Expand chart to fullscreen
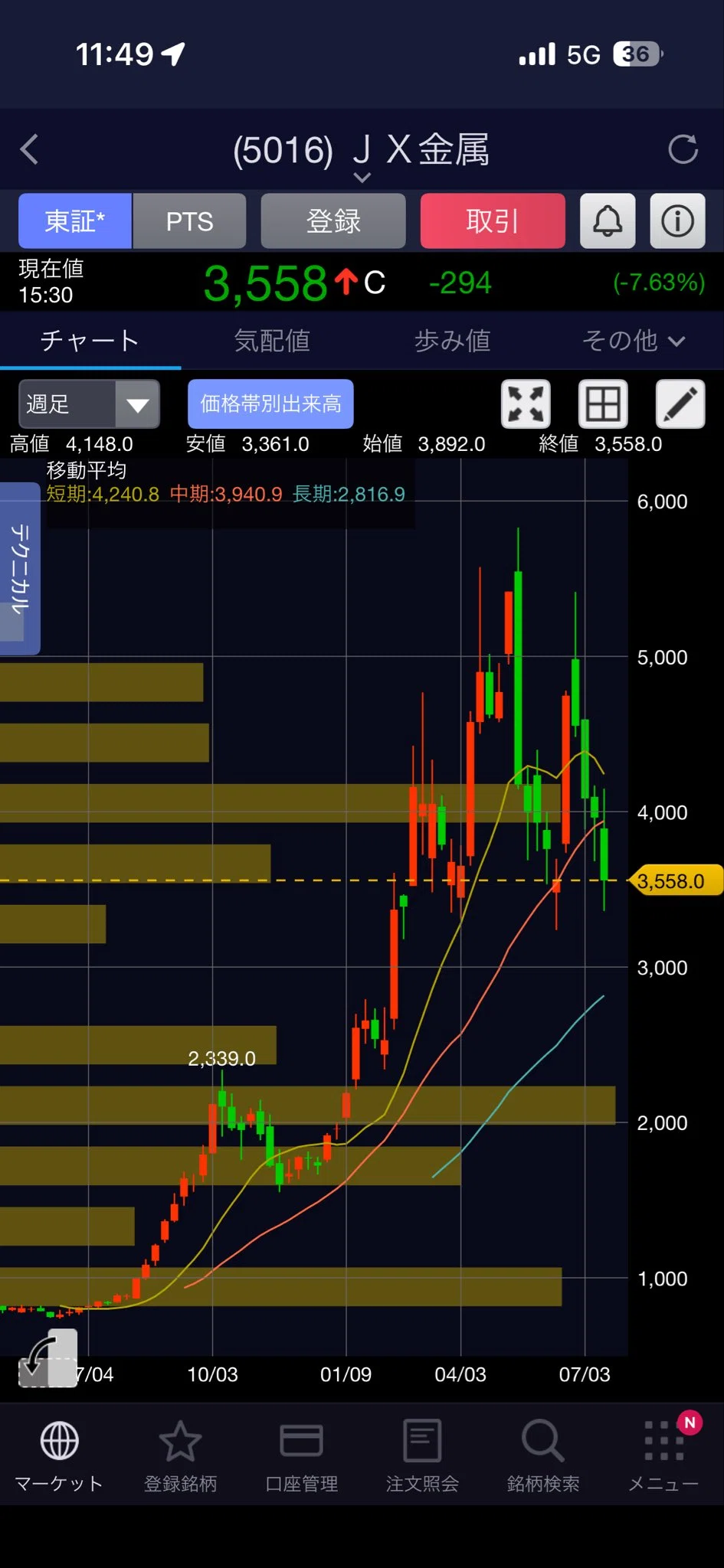This screenshot has height=1568, width=724. coord(526,403)
